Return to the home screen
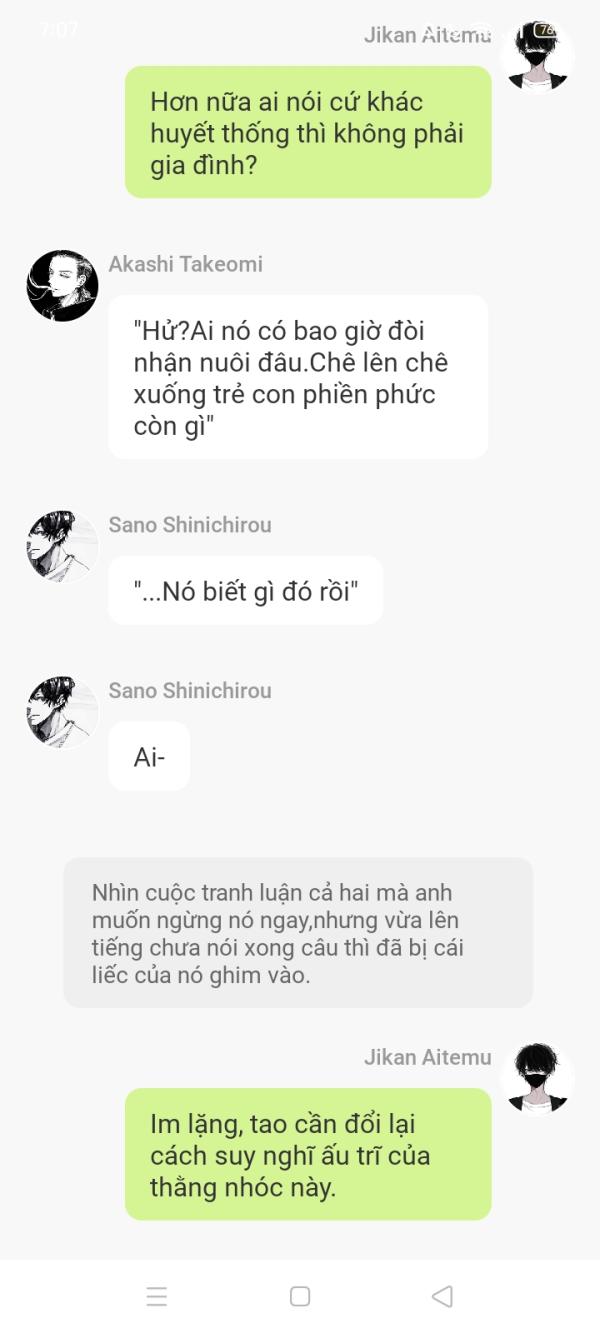 point(299,1296)
